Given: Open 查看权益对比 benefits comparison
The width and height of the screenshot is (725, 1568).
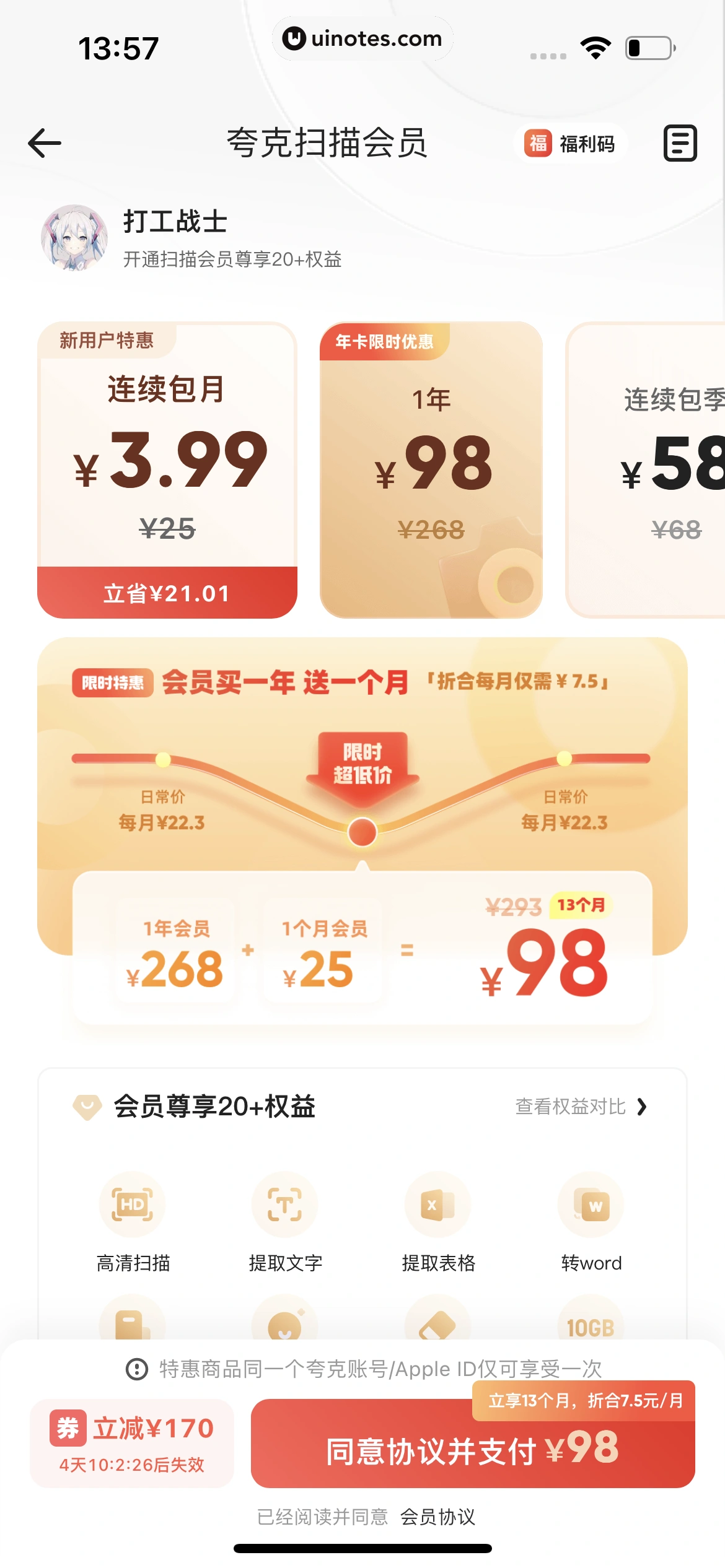Looking at the screenshot, I should point(581,1106).
